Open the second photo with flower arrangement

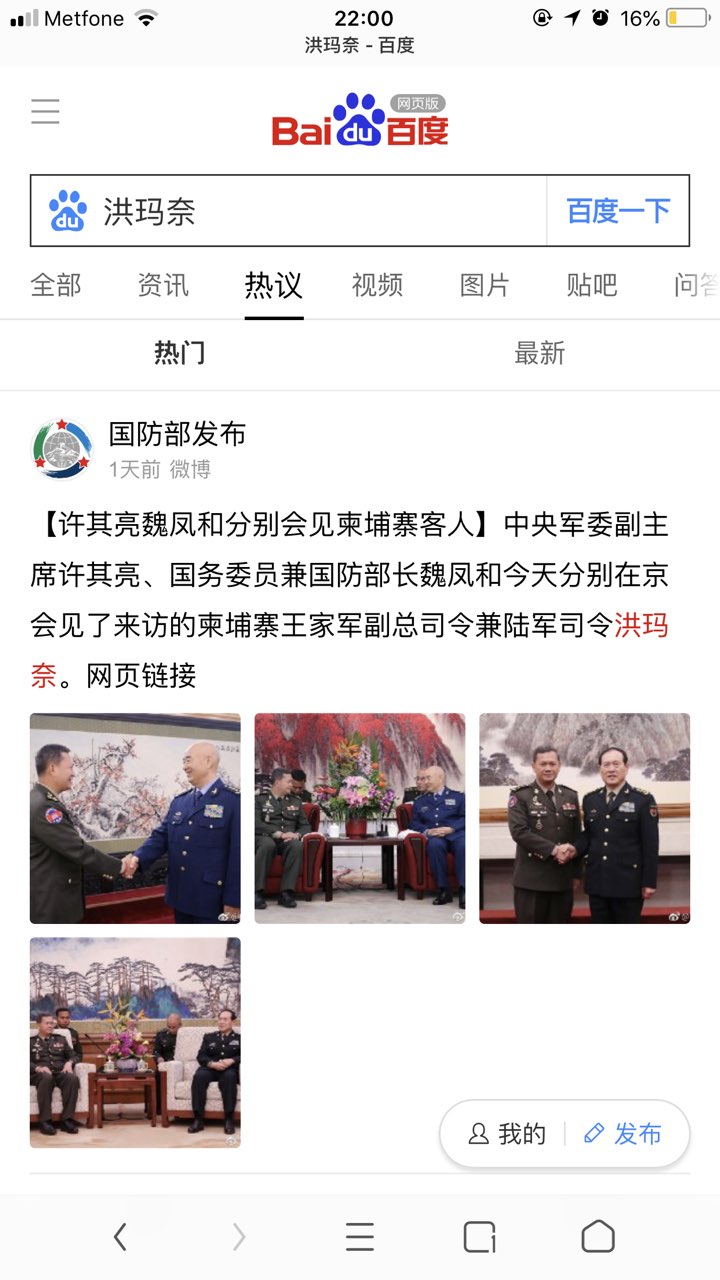pyautogui.click(x=359, y=818)
